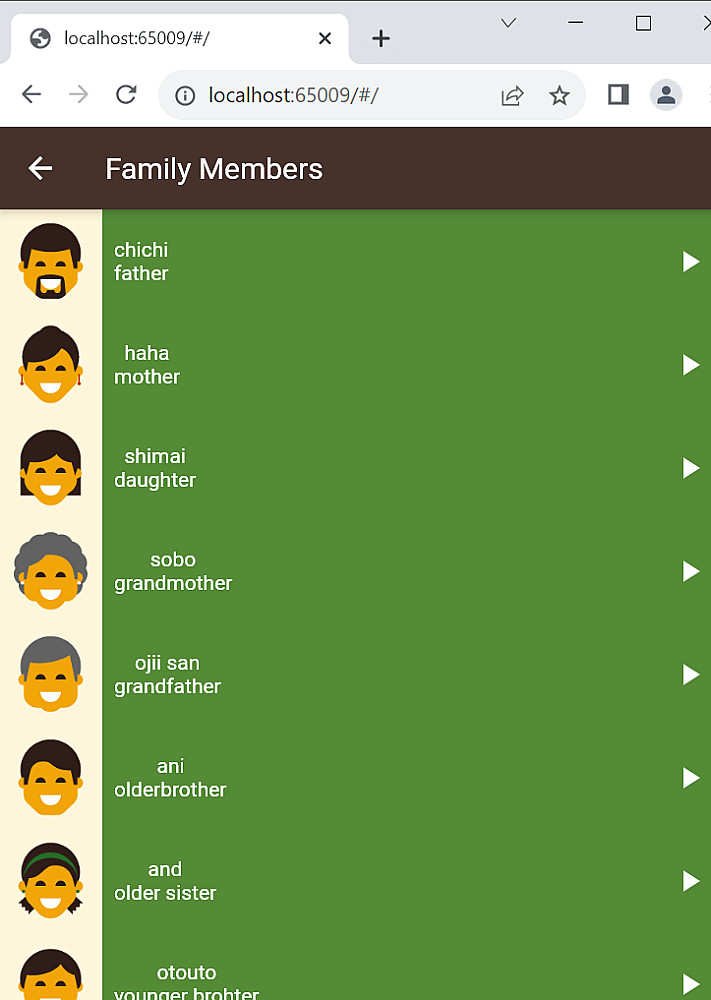This screenshot has width=711, height=1000.
Task: Play the audio for ojii san grandfather
Action: [x=690, y=675]
